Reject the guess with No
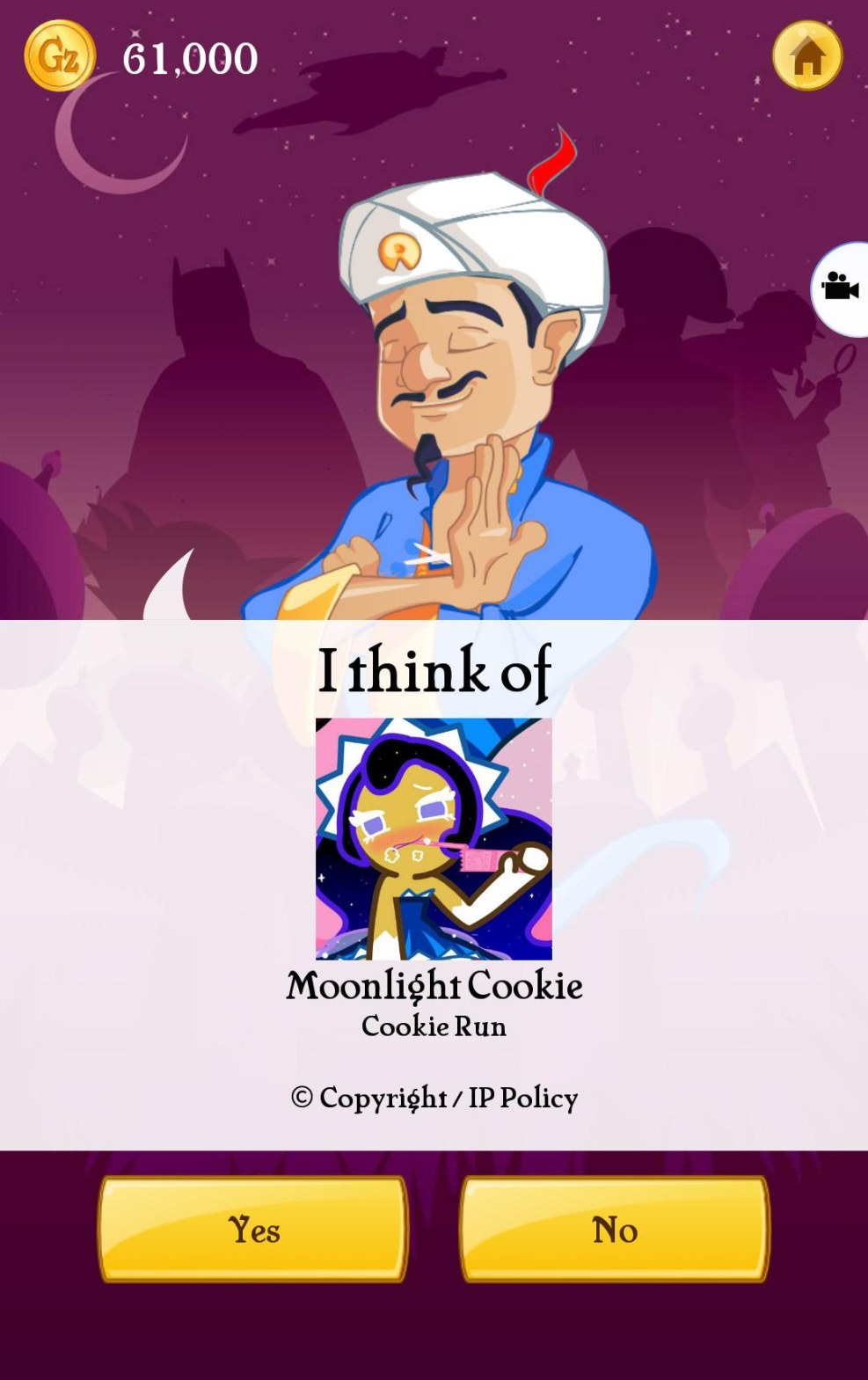The width and height of the screenshot is (868, 1380). pos(614,1228)
